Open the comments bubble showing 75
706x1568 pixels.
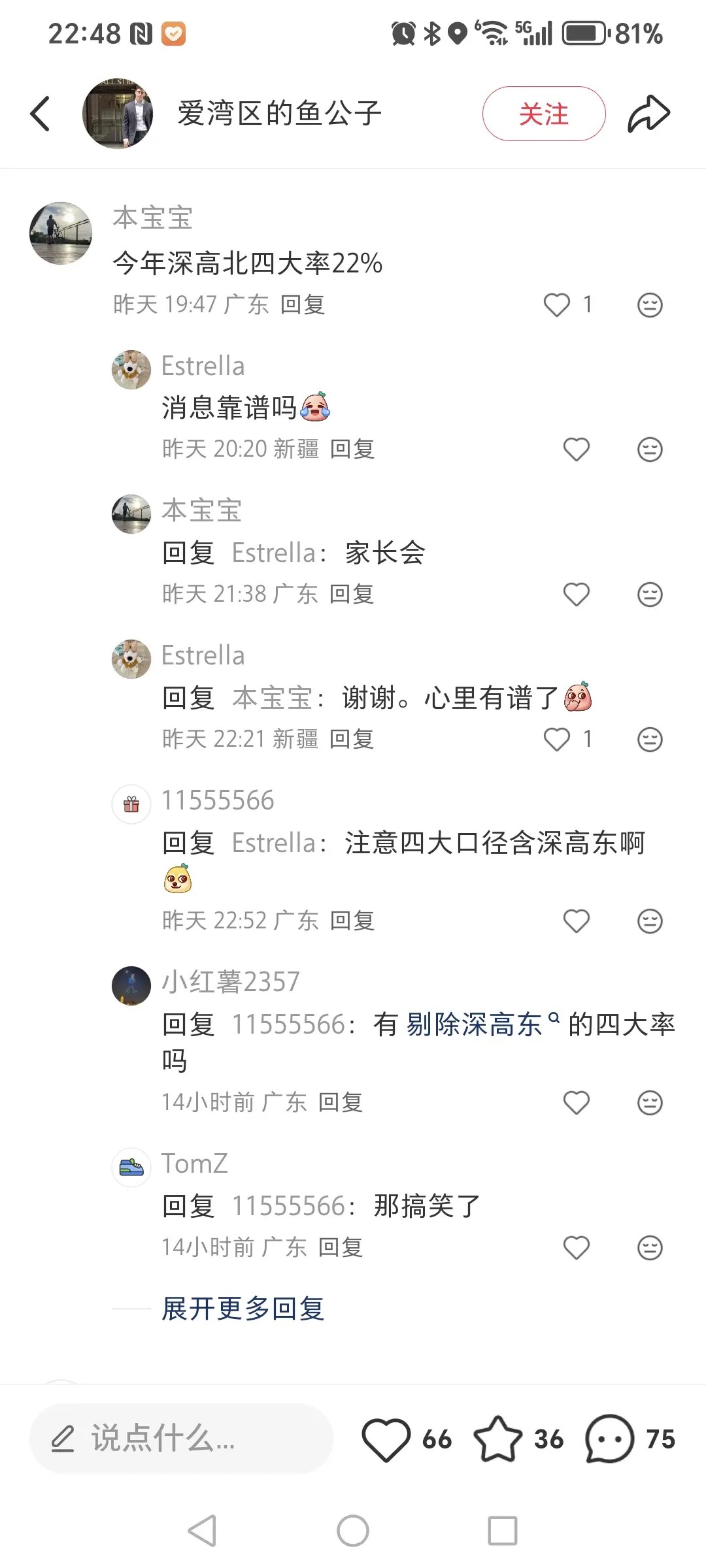coord(610,1439)
